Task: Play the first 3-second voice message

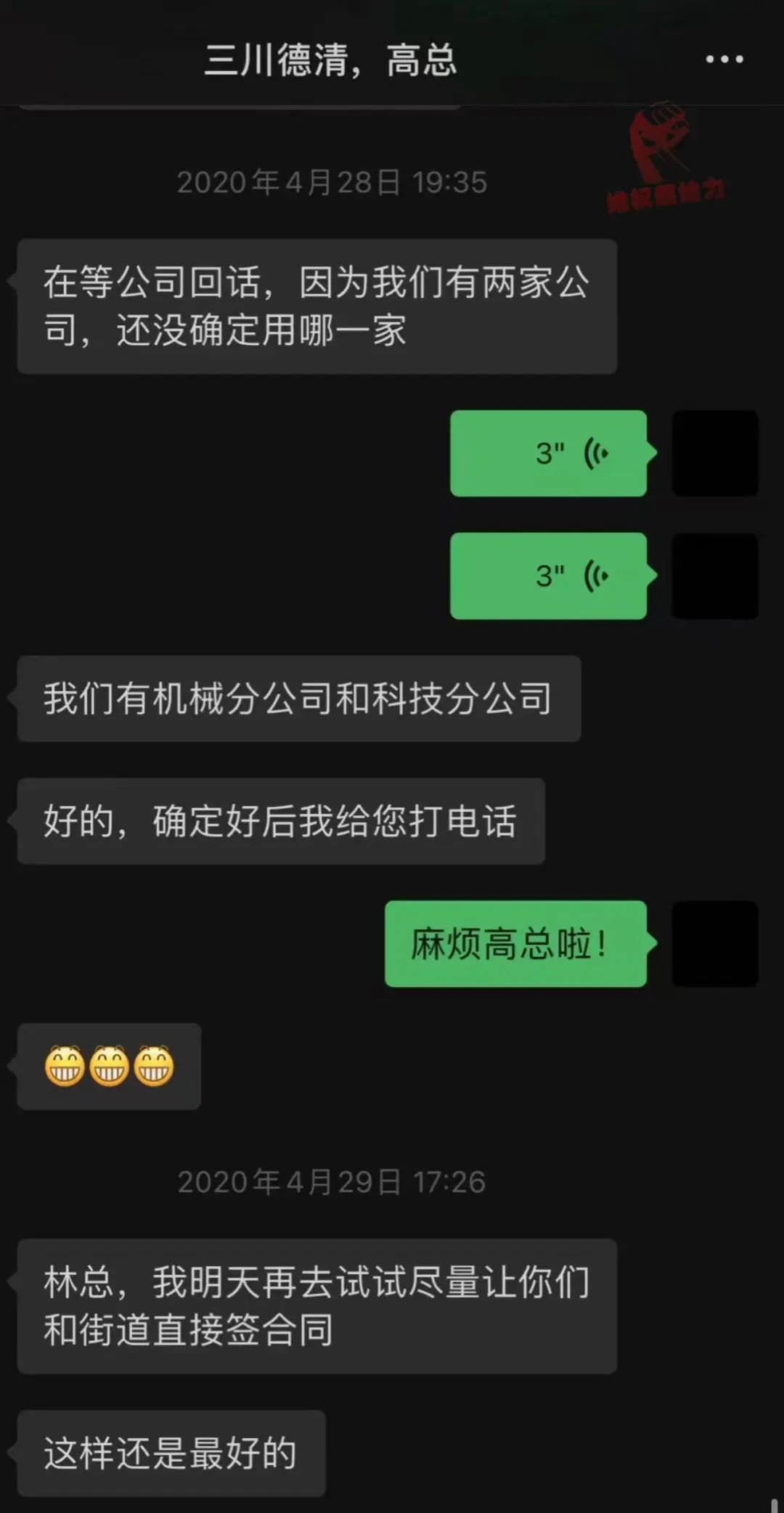Action: point(549,453)
